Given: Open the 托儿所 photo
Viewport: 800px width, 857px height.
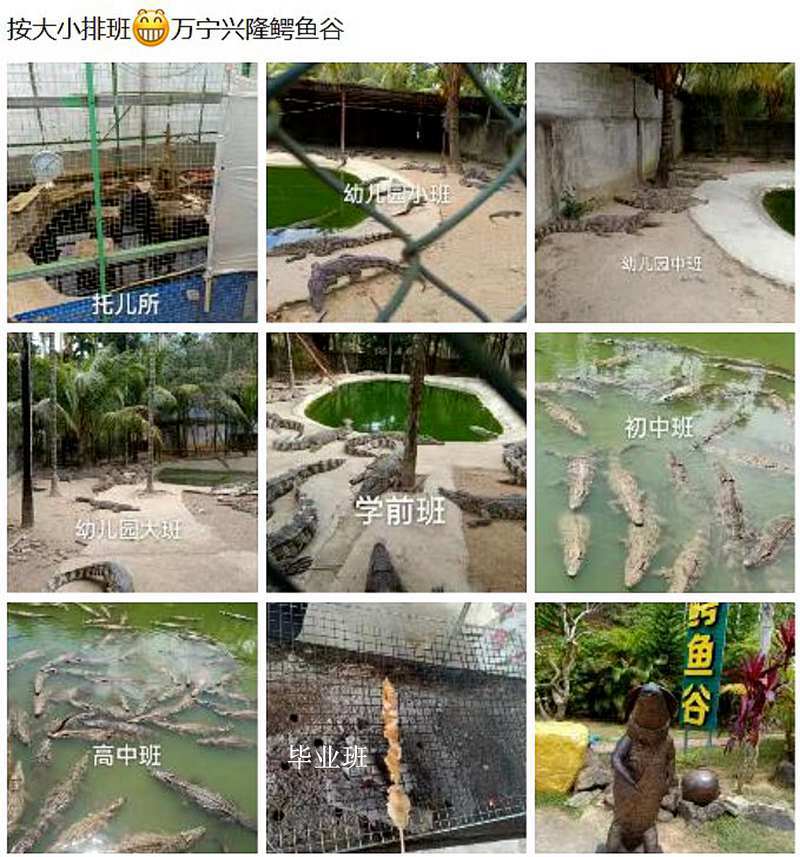Looking at the screenshot, I should [132, 192].
